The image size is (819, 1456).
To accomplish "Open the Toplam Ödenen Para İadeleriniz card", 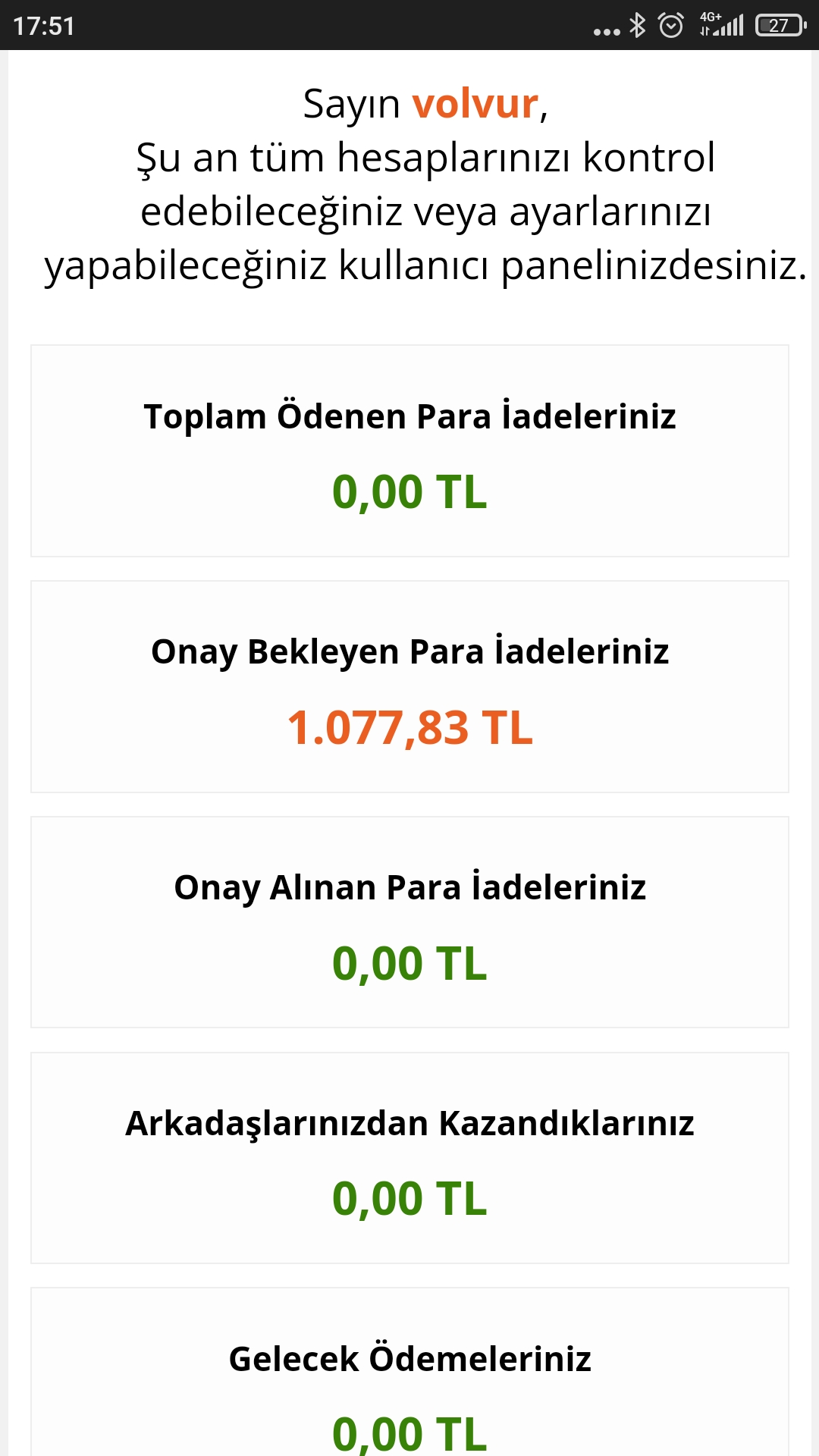I will (409, 451).
